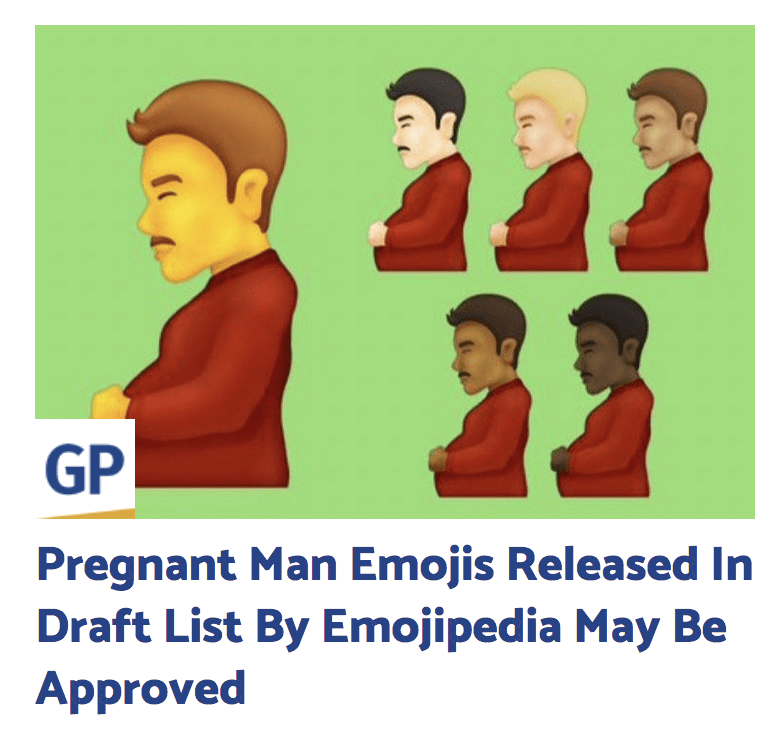Open the 'Pregnant Man Emojis Released' headline link
The height and width of the screenshot is (750, 784).
[x=393, y=626]
